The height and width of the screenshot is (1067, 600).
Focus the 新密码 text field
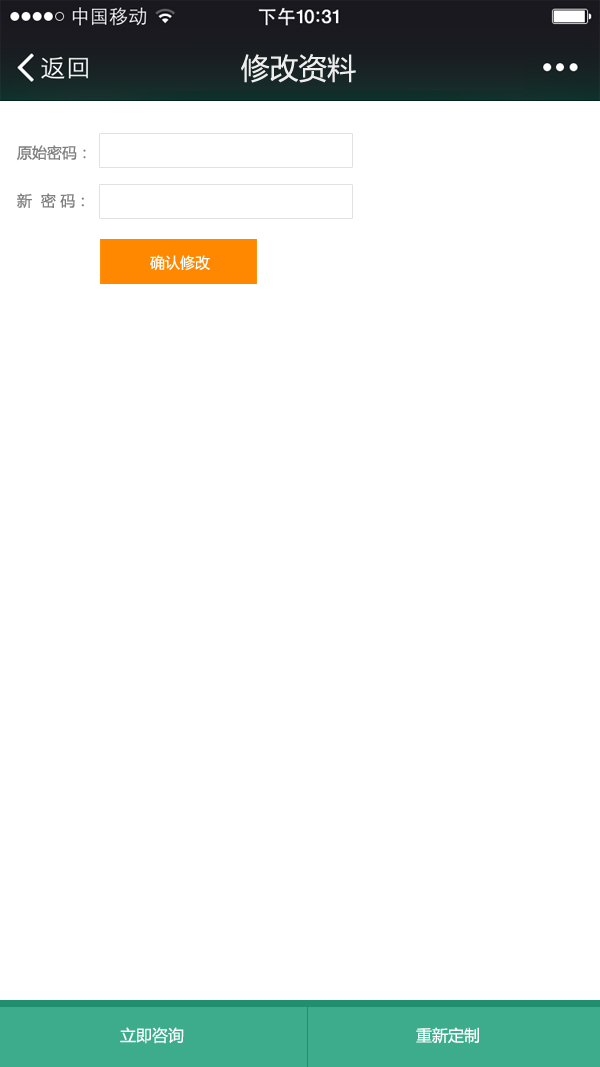point(226,201)
